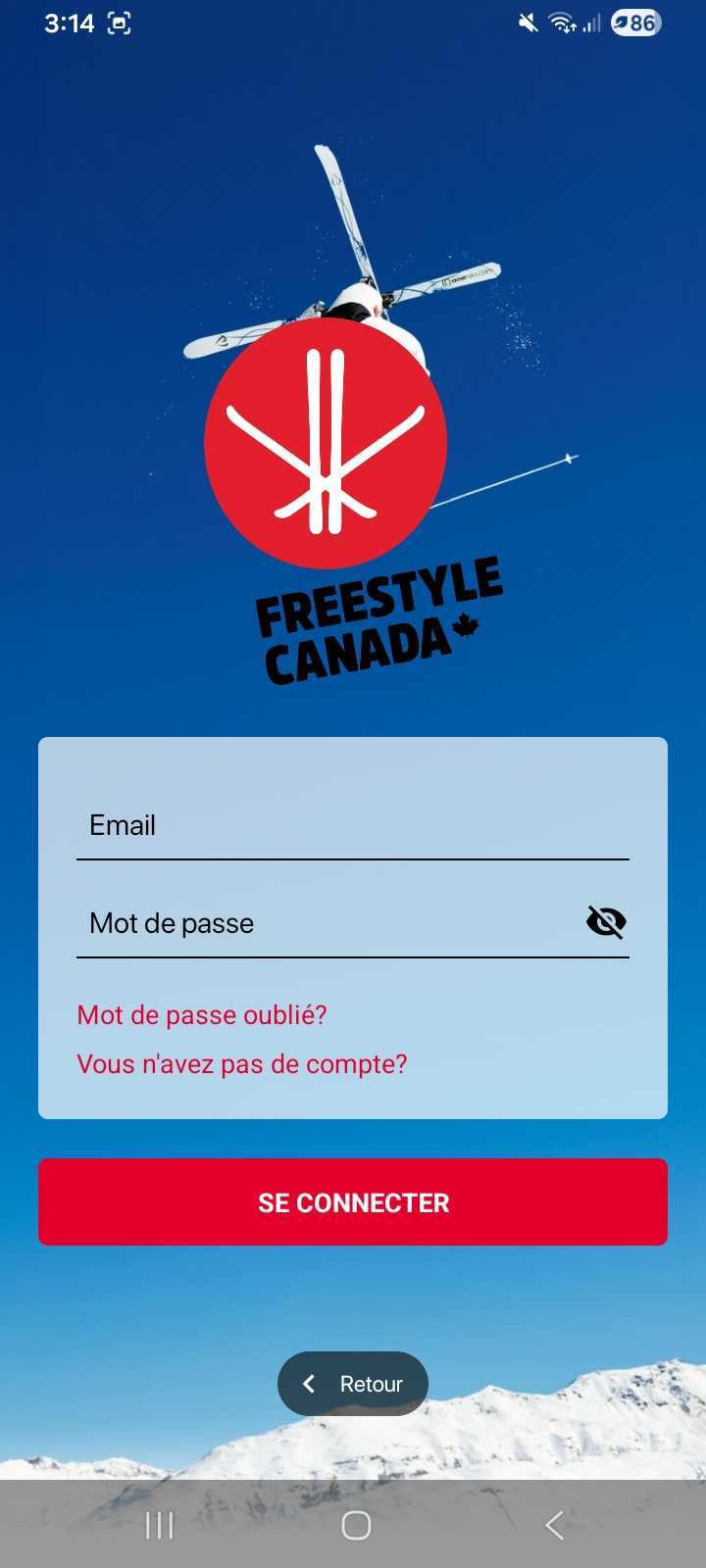Tap the Retour button to go back
Screen dimensions: 706x1568
coord(352,1384)
